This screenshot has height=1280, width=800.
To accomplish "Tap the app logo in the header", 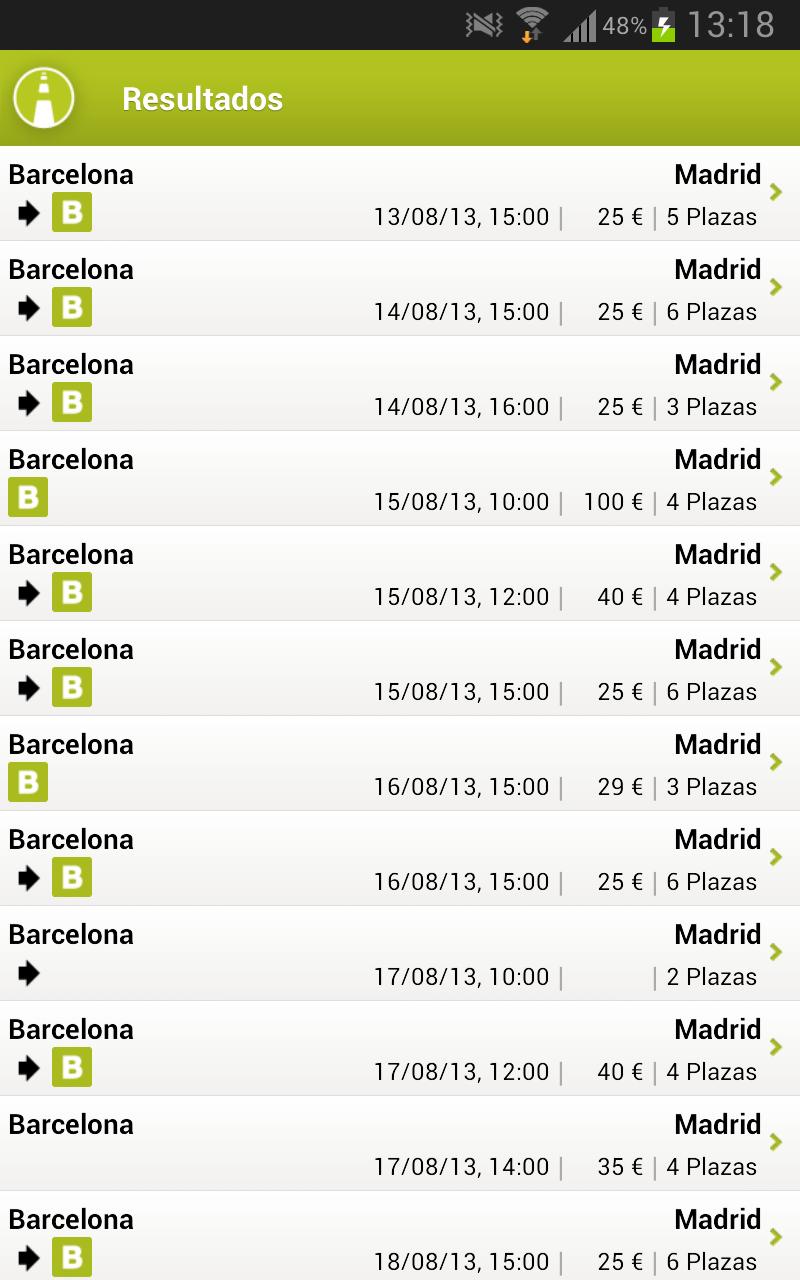I will 44,98.
